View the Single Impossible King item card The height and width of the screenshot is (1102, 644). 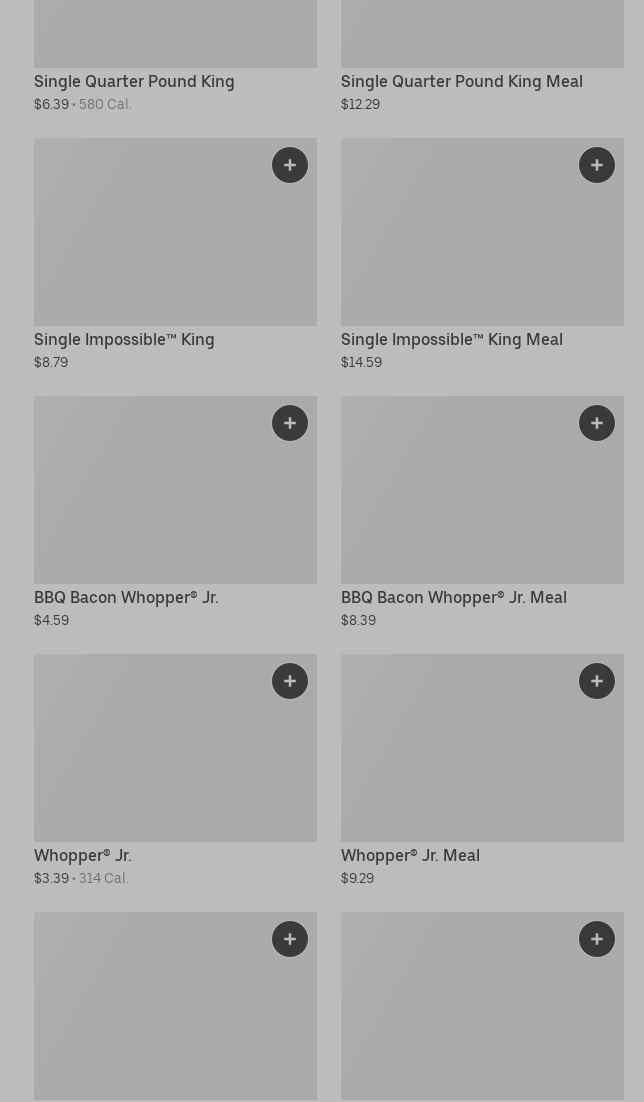(175, 254)
